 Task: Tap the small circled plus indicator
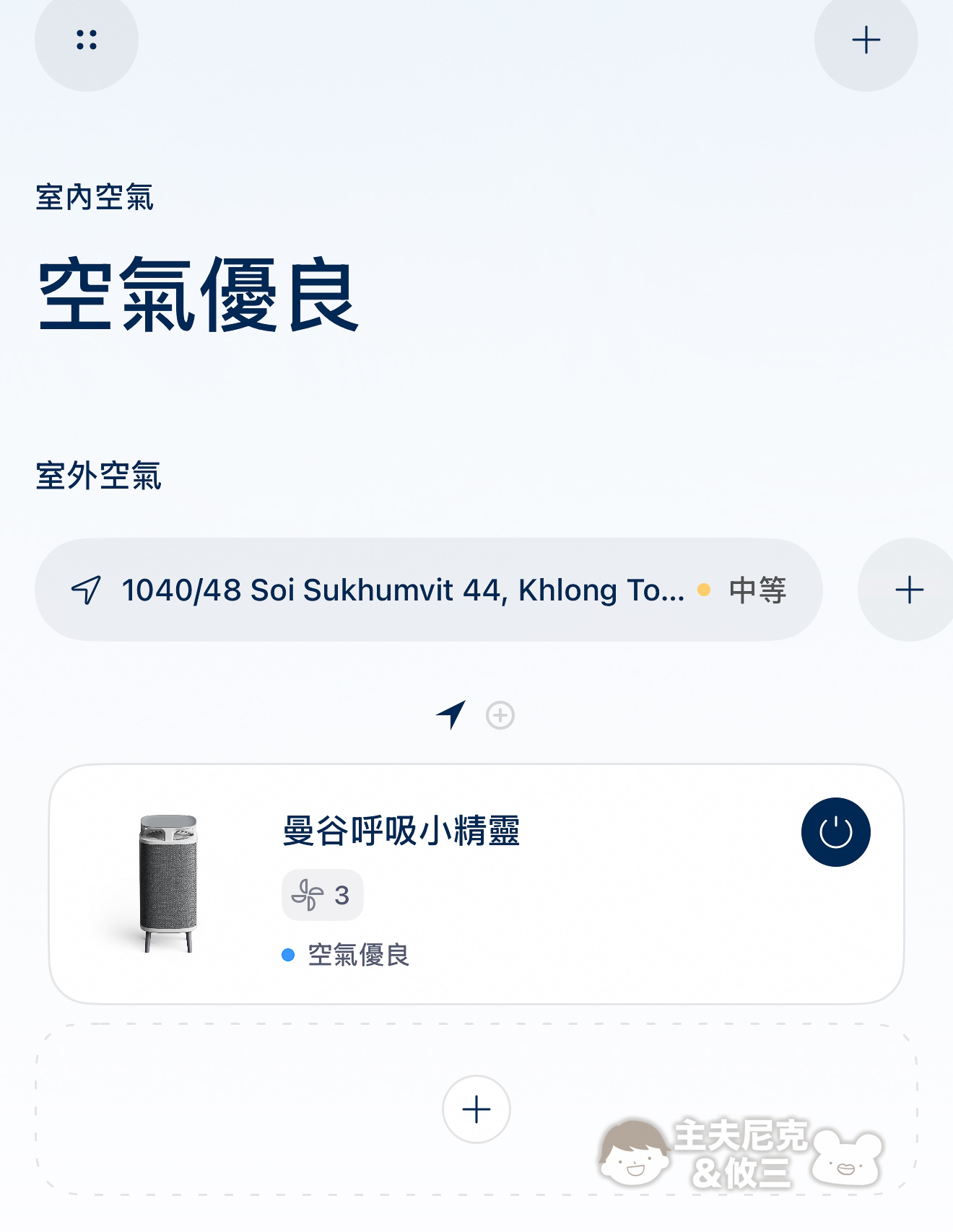point(500,715)
